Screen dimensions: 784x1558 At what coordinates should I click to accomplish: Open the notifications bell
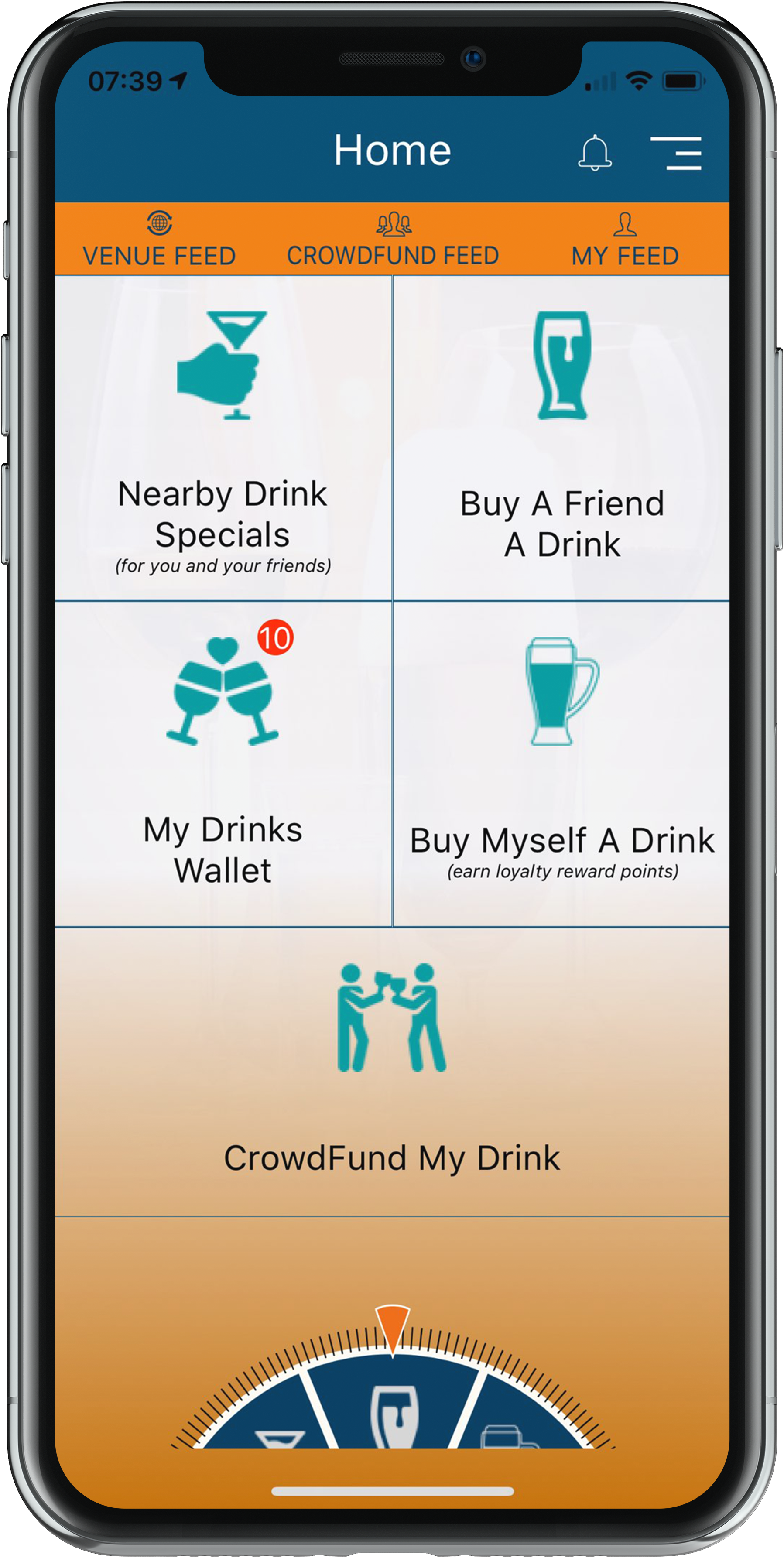click(595, 152)
